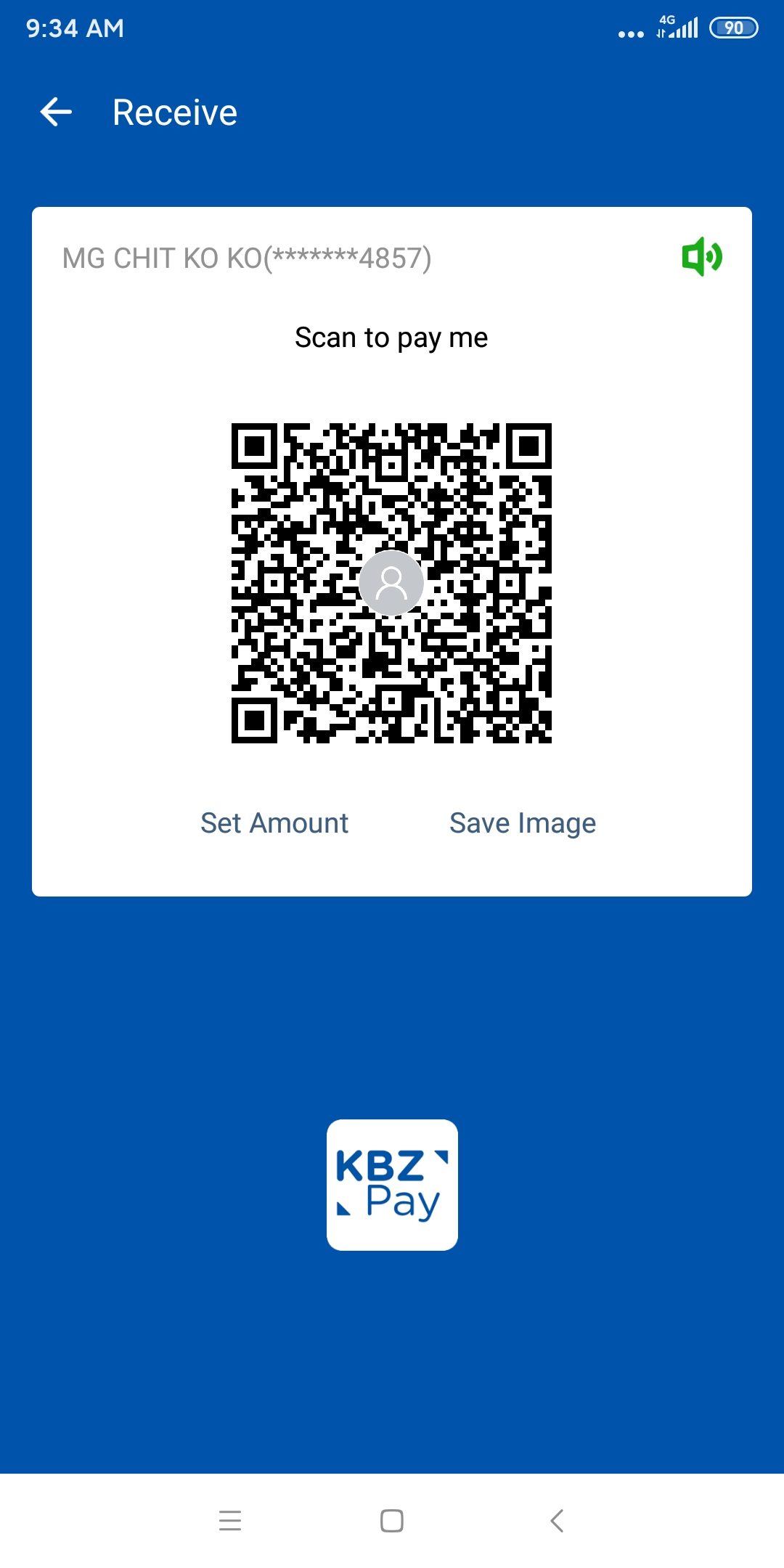Toggle the green speaker sound icon
784x1568 pixels.
pyautogui.click(x=701, y=257)
